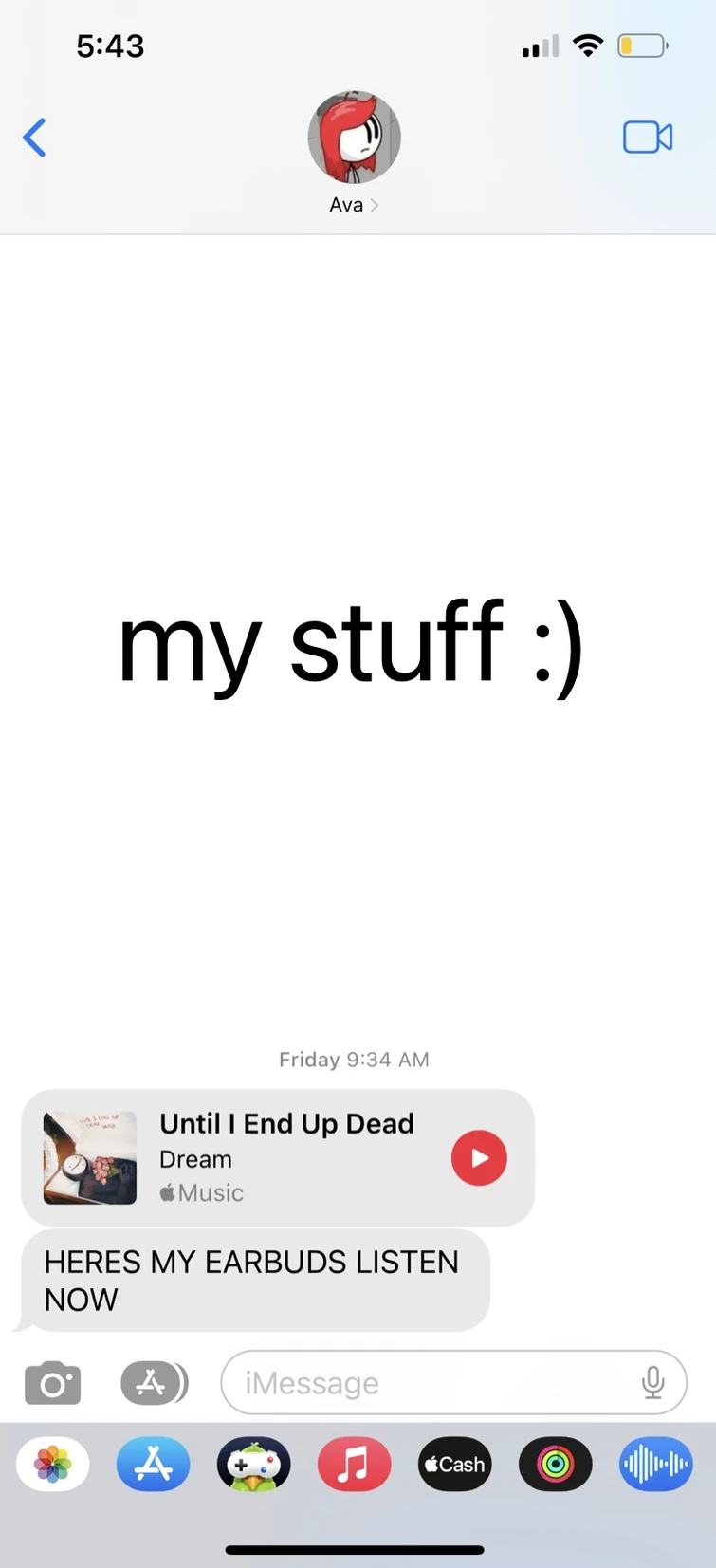Open the audio waveform iMessage app
This screenshot has height=1568, width=716.
(656, 1465)
